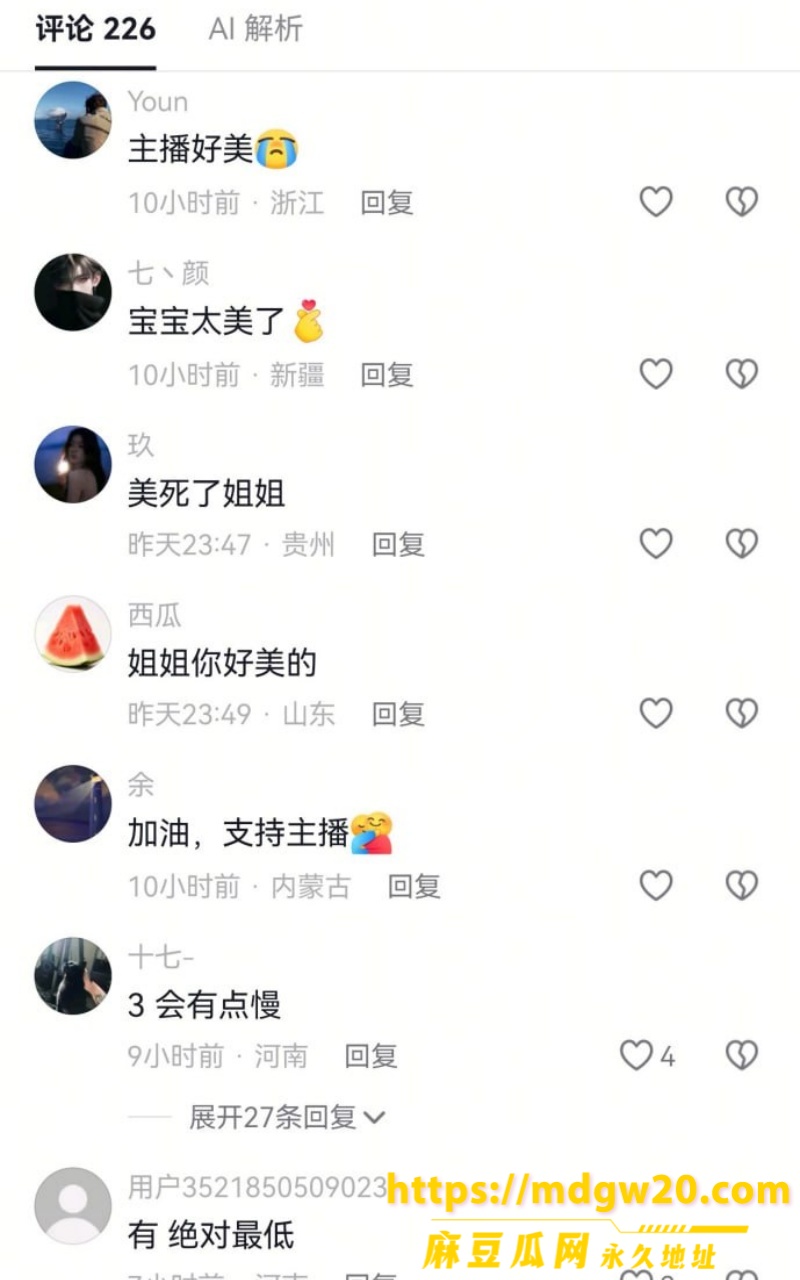Dislike the comment 加油,支持主播

point(741,884)
